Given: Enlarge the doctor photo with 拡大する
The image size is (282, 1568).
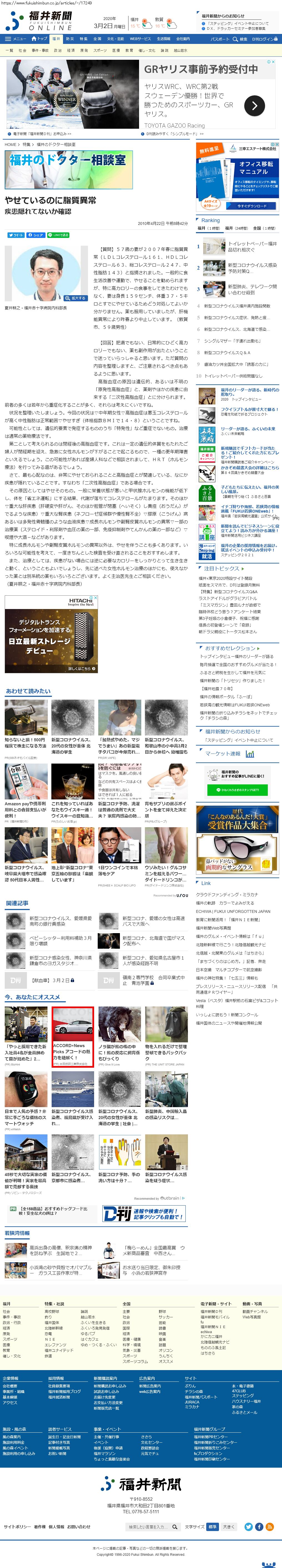Looking at the screenshot, I should click(75, 298).
